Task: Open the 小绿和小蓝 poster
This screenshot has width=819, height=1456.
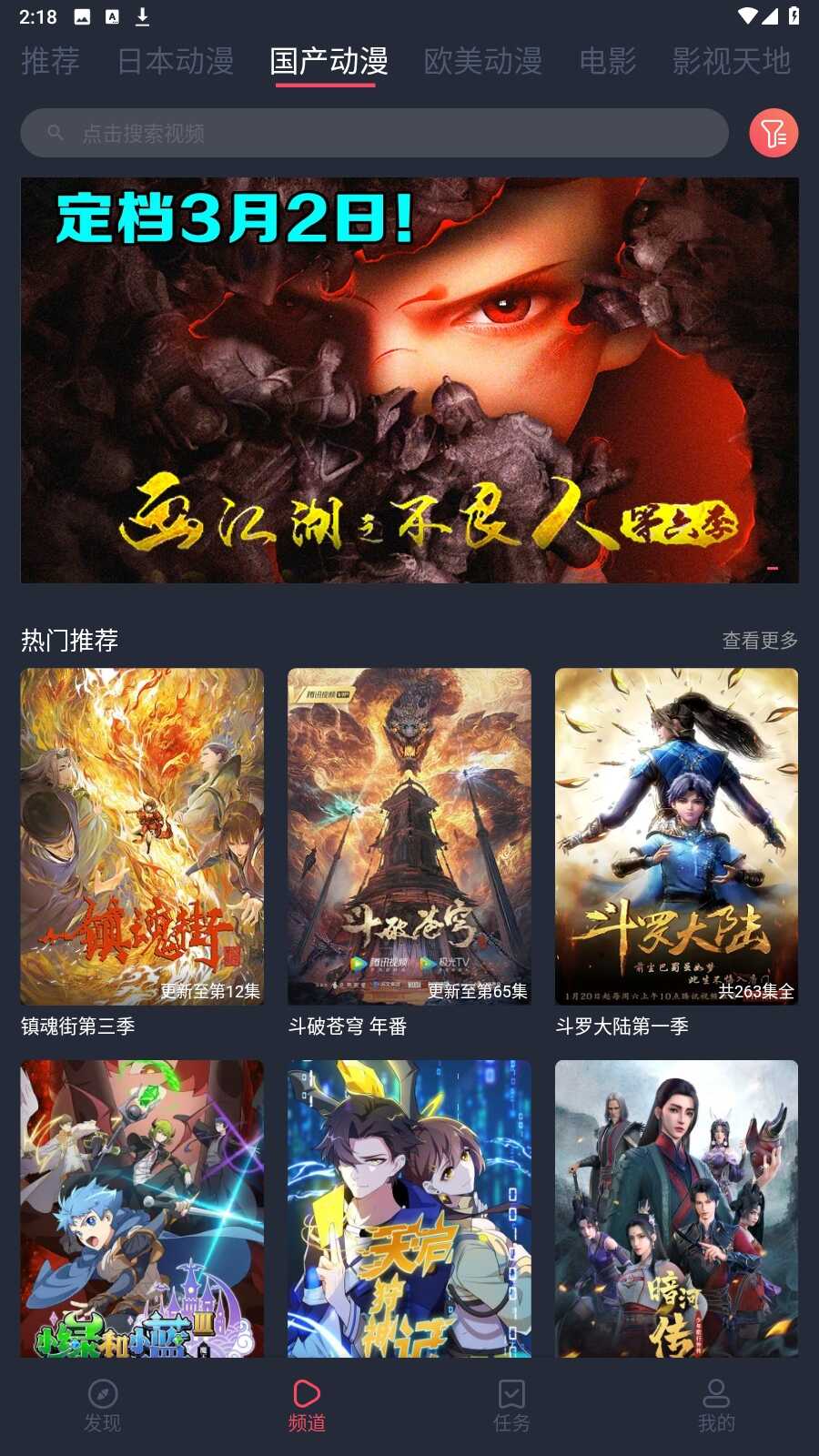Action: 142,1208
